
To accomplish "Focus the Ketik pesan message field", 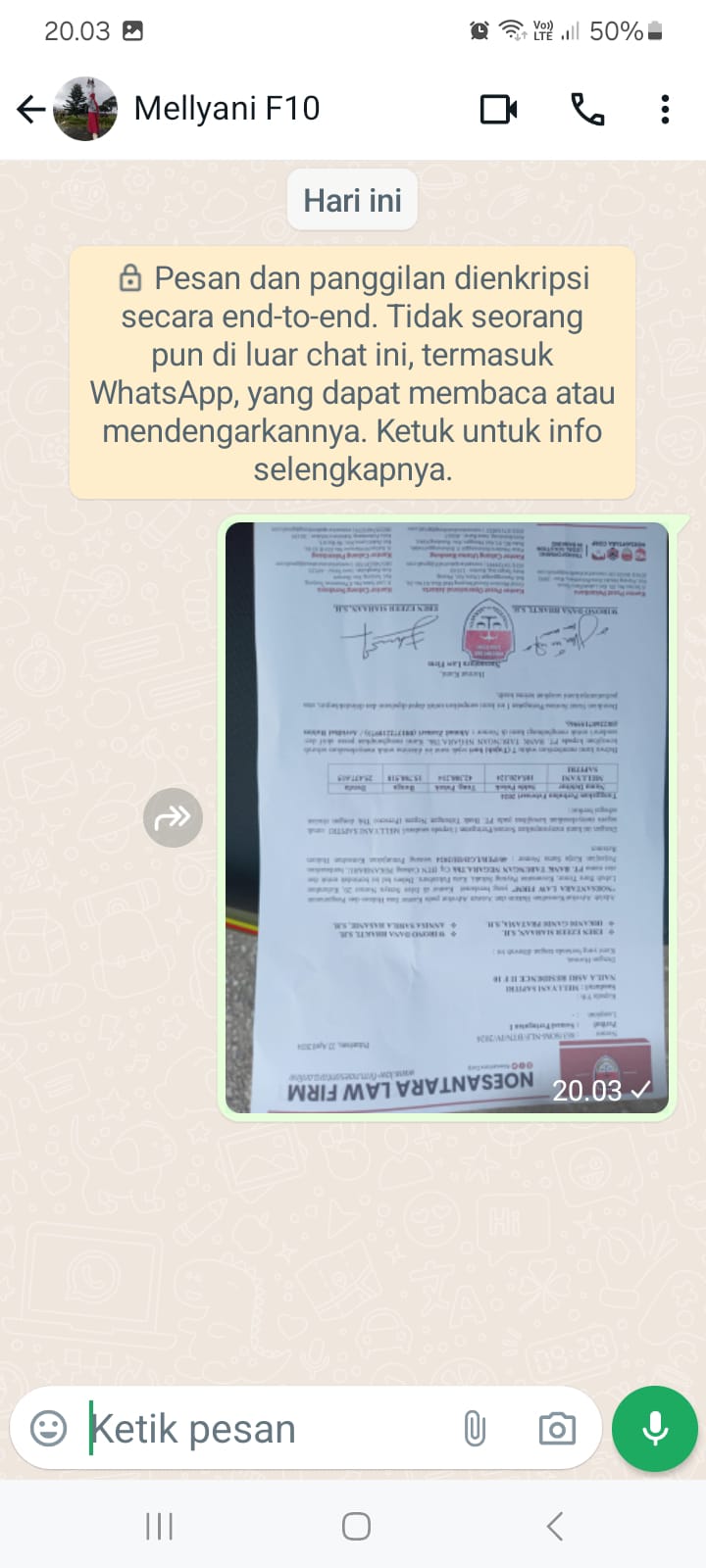I will (x=265, y=1429).
